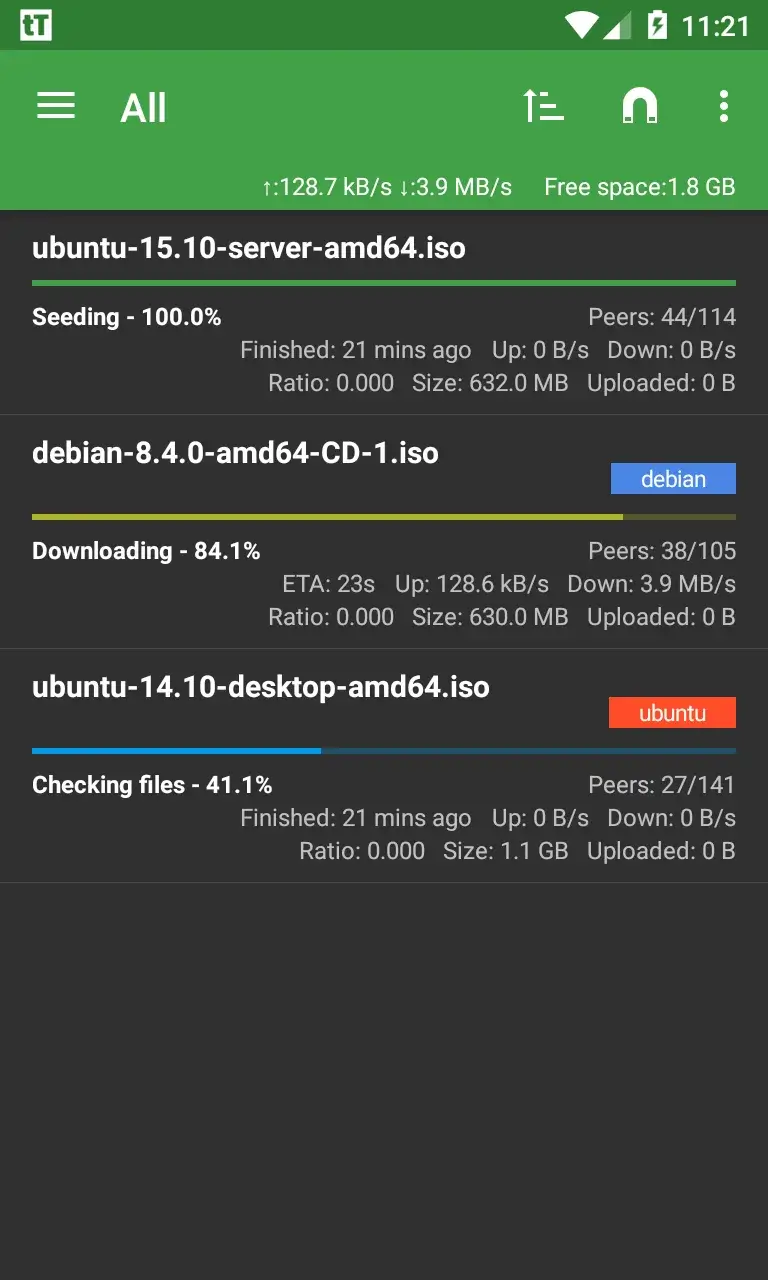Open the All filter selector

click(x=142, y=108)
